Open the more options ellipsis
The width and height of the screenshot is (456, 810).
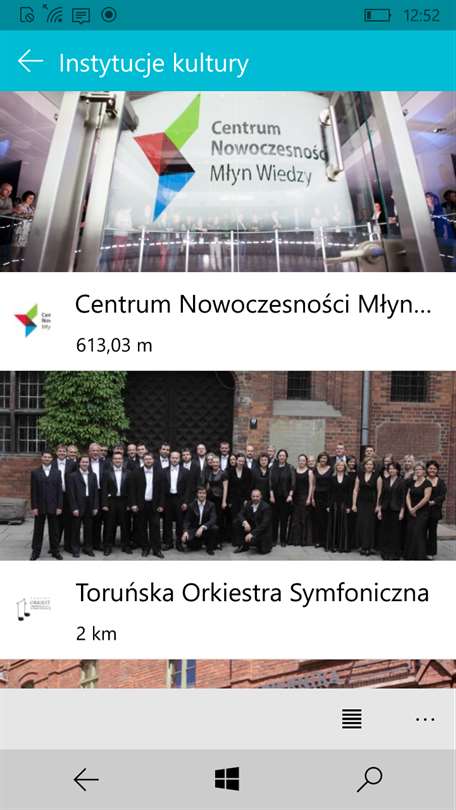pos(425,719)
